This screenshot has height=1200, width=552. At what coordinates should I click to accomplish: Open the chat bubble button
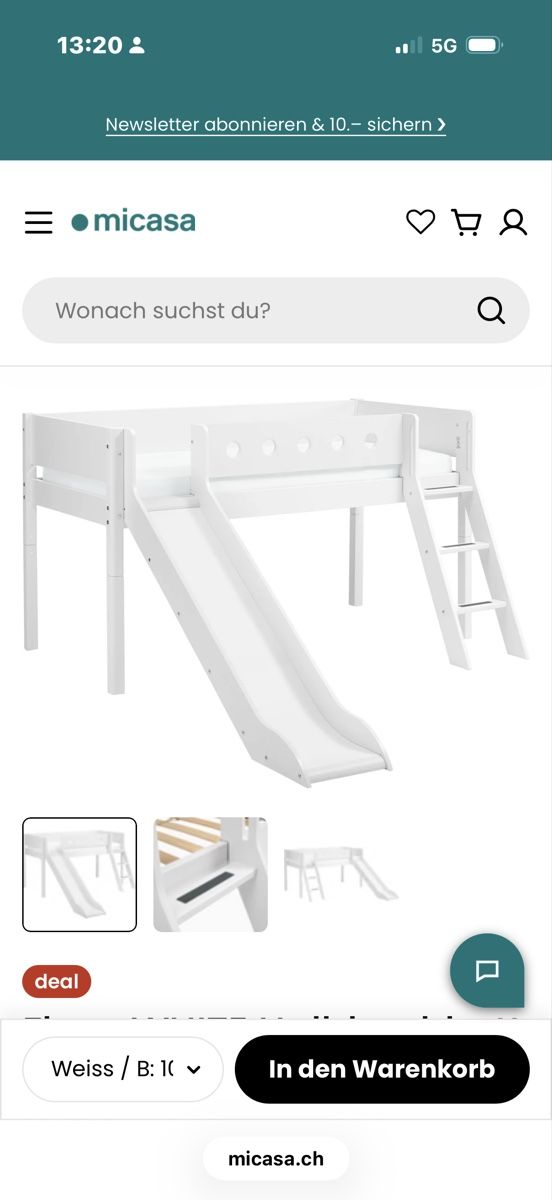click(x=487, y=970)
